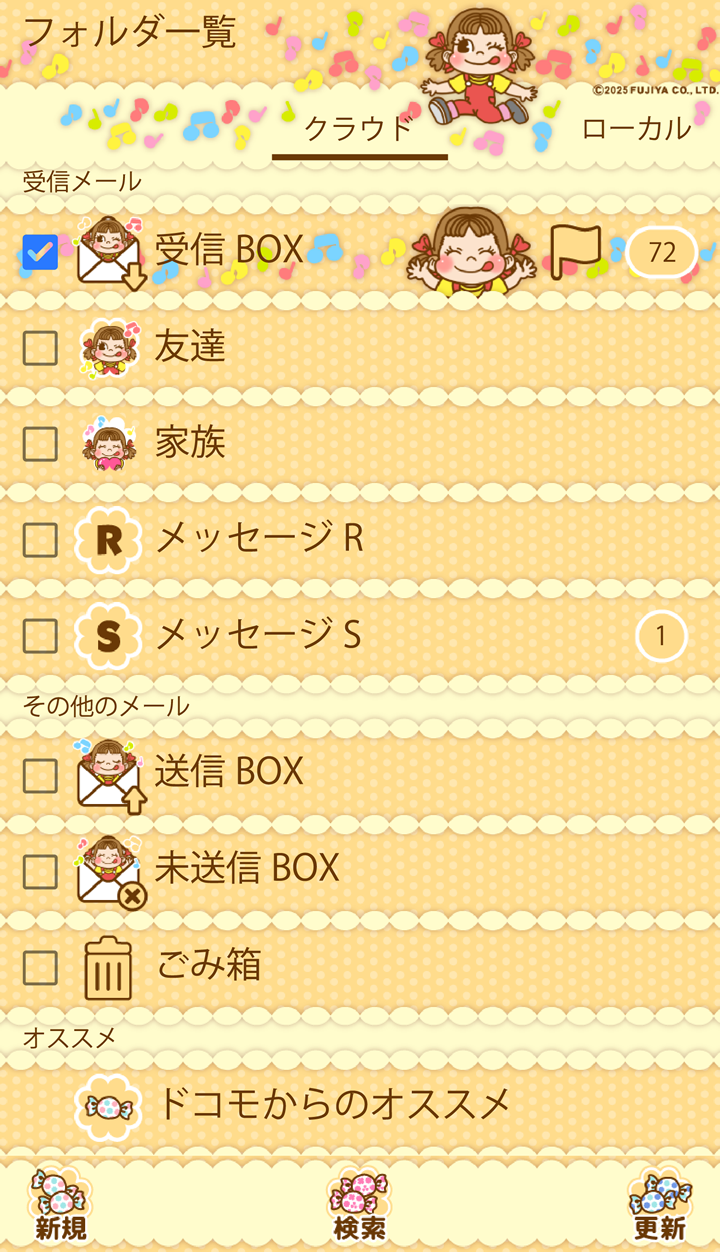720x1252 pixels.
Task: Refresh the folders with 更新
Action: tap(659, 1205)
